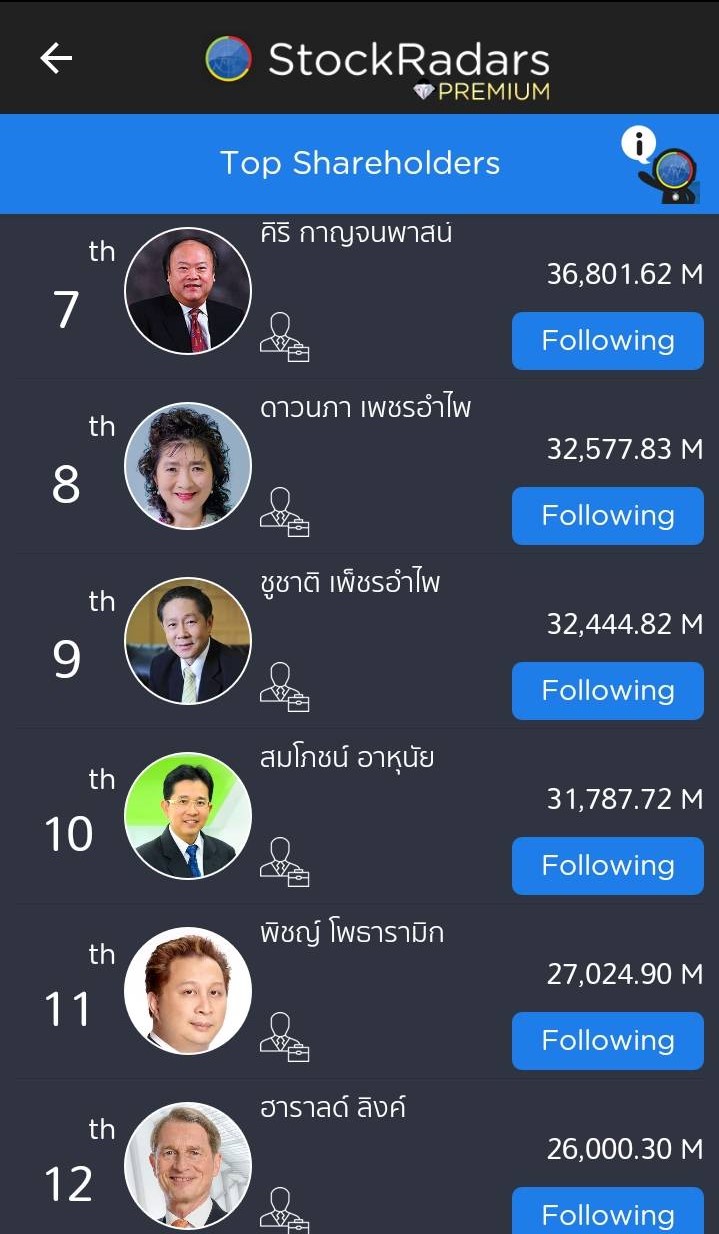
Task: Select the 10th shareholder's profile photo
Action: 188,816
